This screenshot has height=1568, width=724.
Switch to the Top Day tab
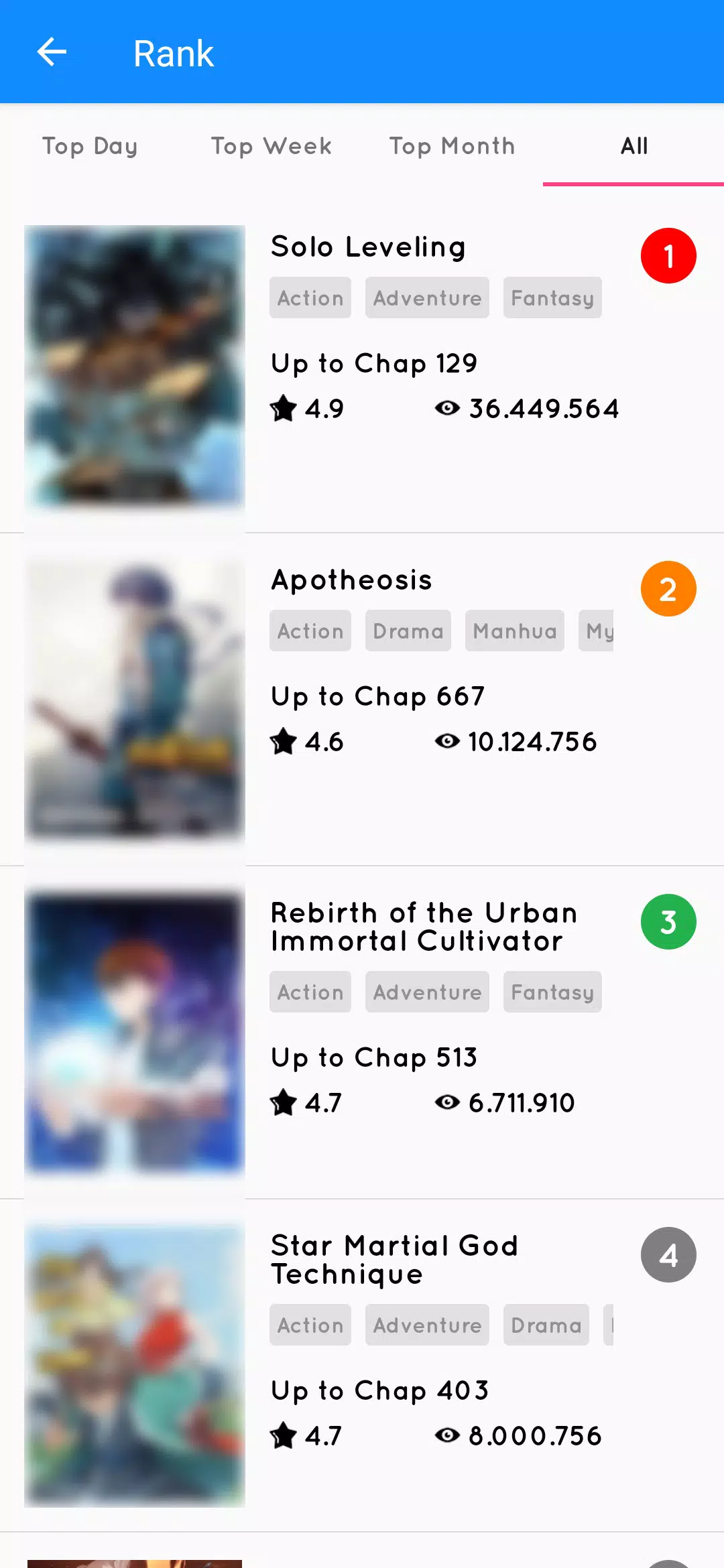90,146
